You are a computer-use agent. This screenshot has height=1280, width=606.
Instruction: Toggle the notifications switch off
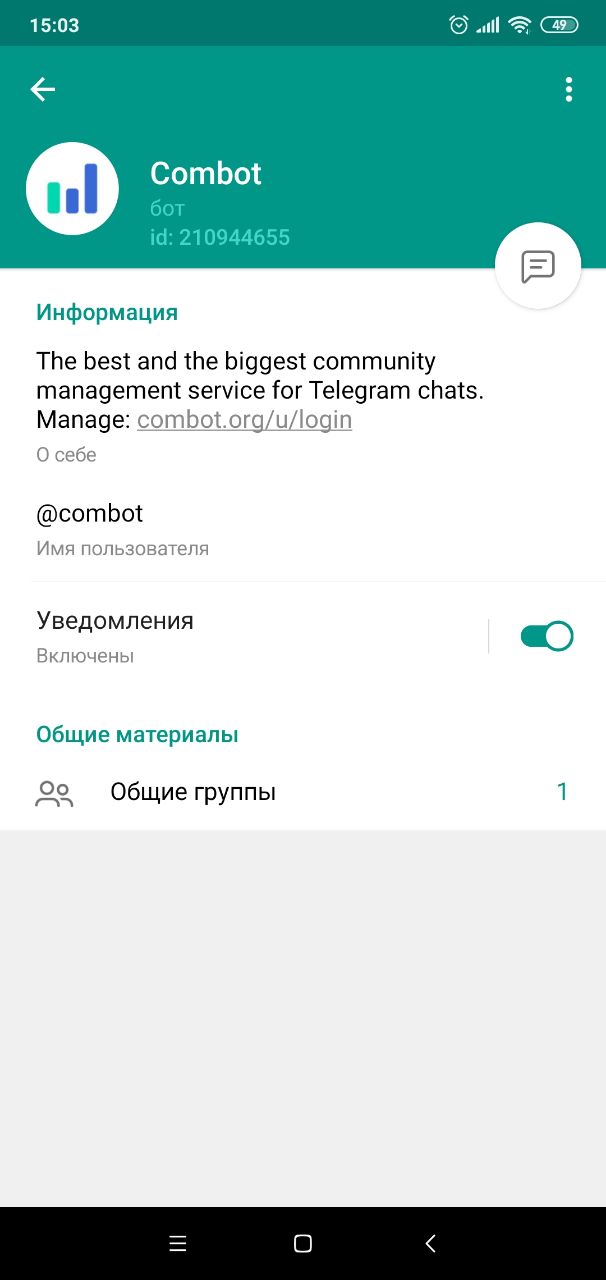click(x=547, y=636)
